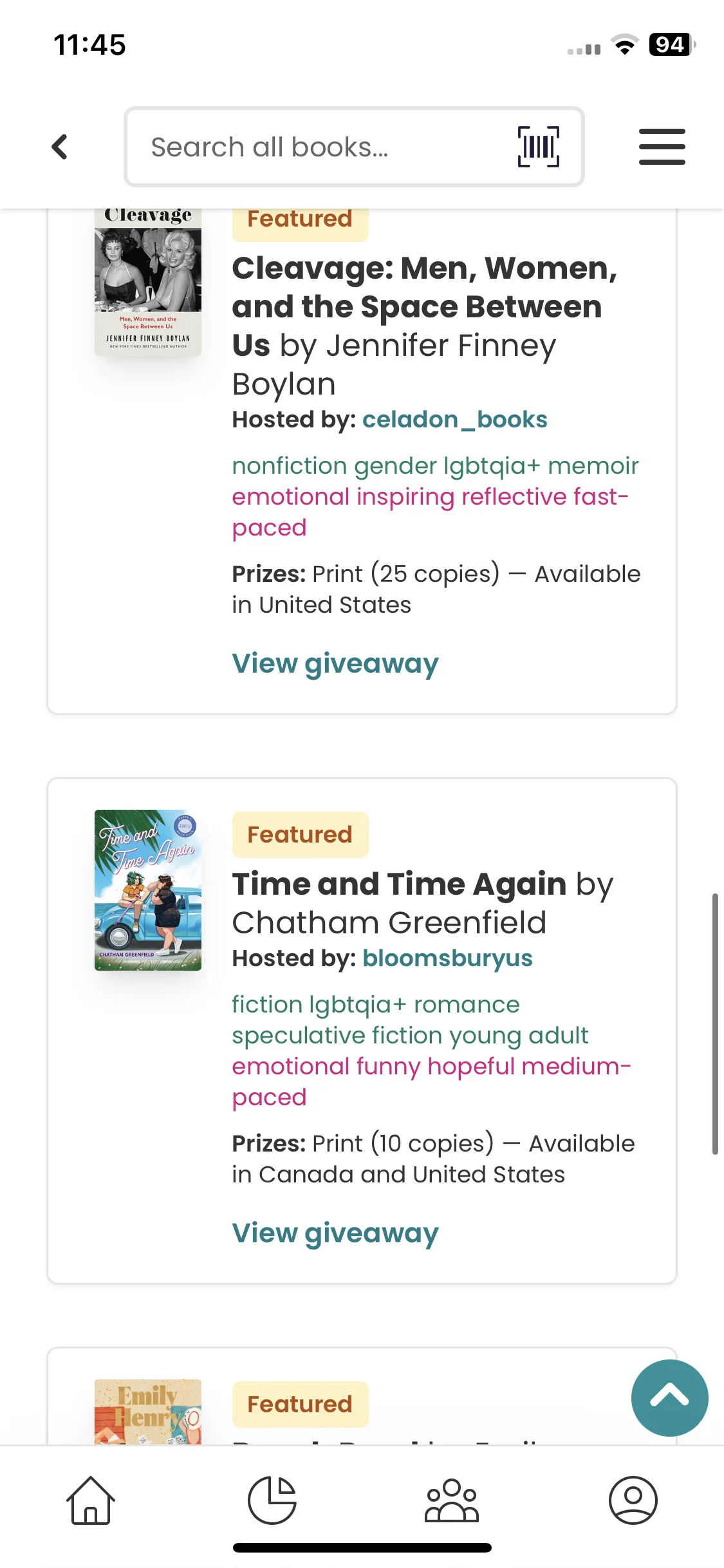Switch to the community tab
The width and height of the screenshot is (724, 1568).
tap(452, 1500)
